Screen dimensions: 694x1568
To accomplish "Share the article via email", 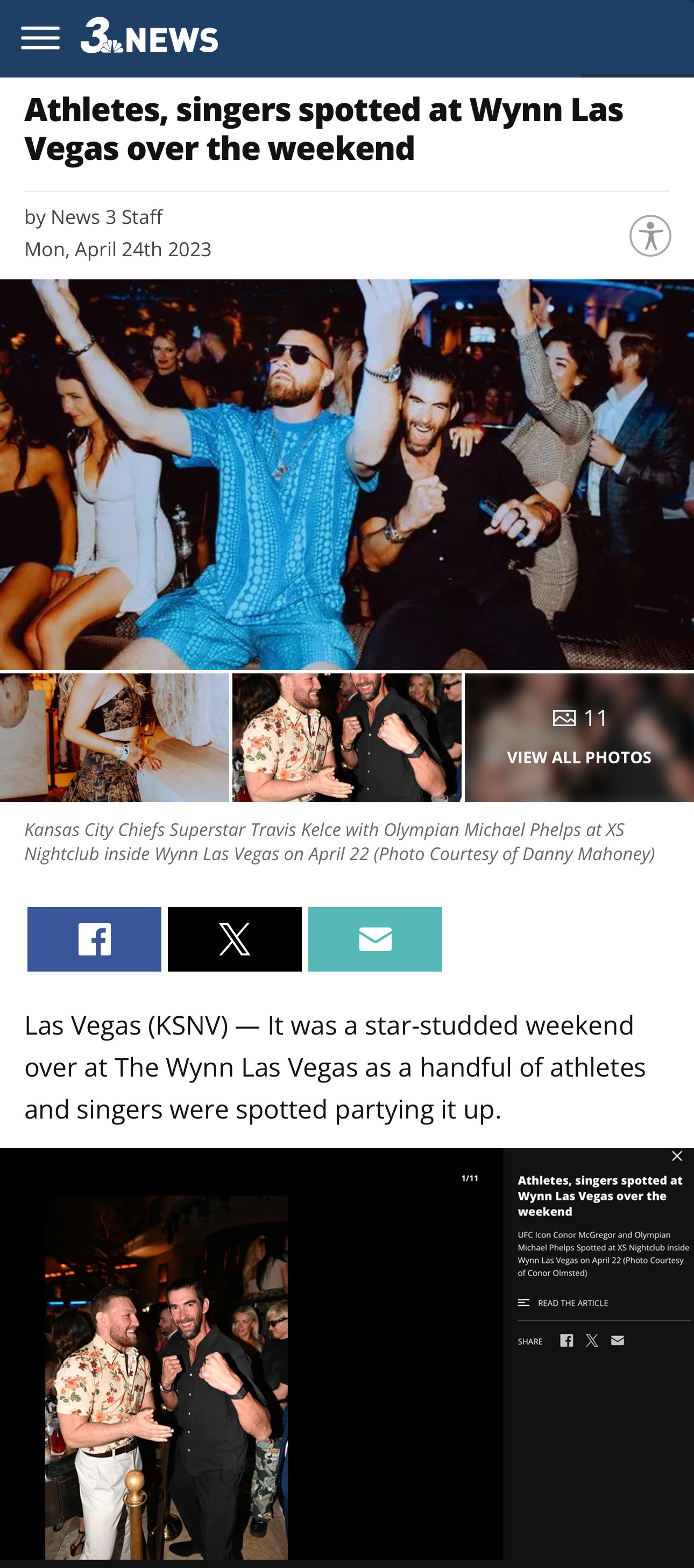I will (x=374, y=939).
